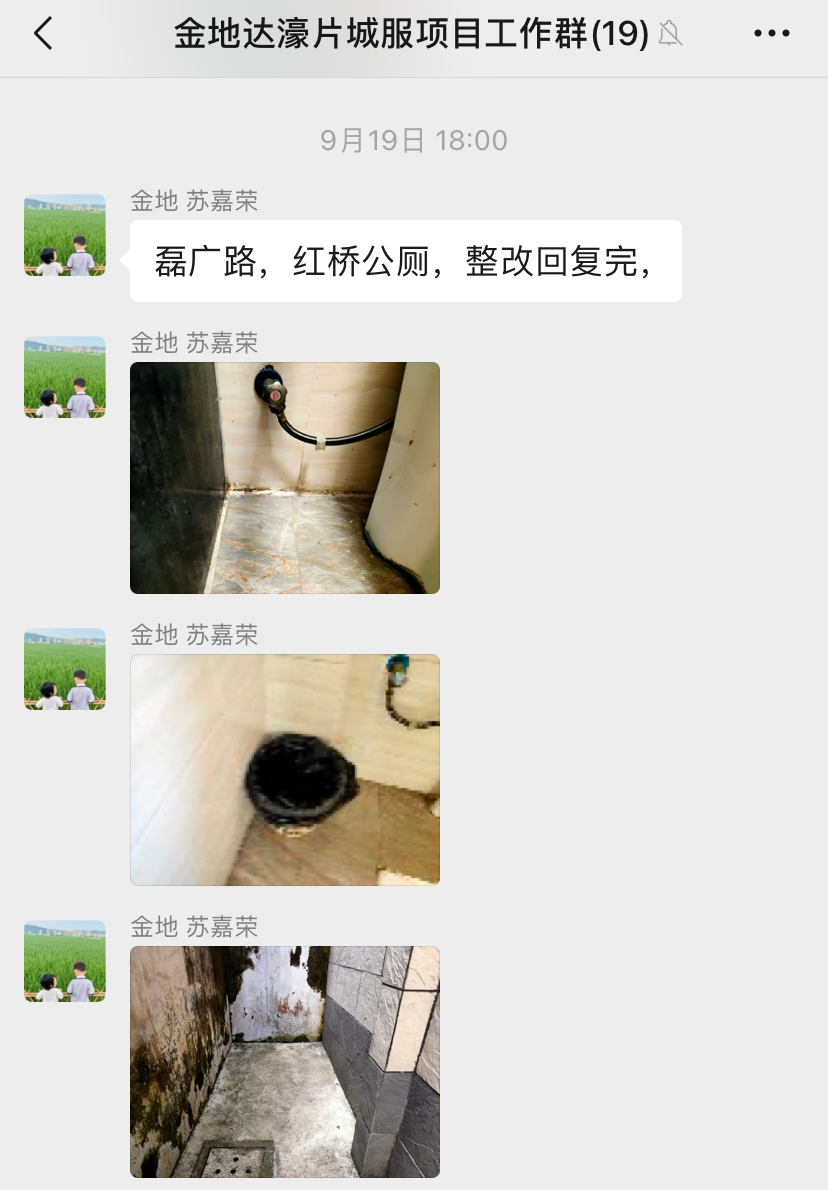This screenshot has width=828, height=1190.
Task: Tap 苏嘉荣's avatar beside the 磊广路 text message
Action: 65,236
